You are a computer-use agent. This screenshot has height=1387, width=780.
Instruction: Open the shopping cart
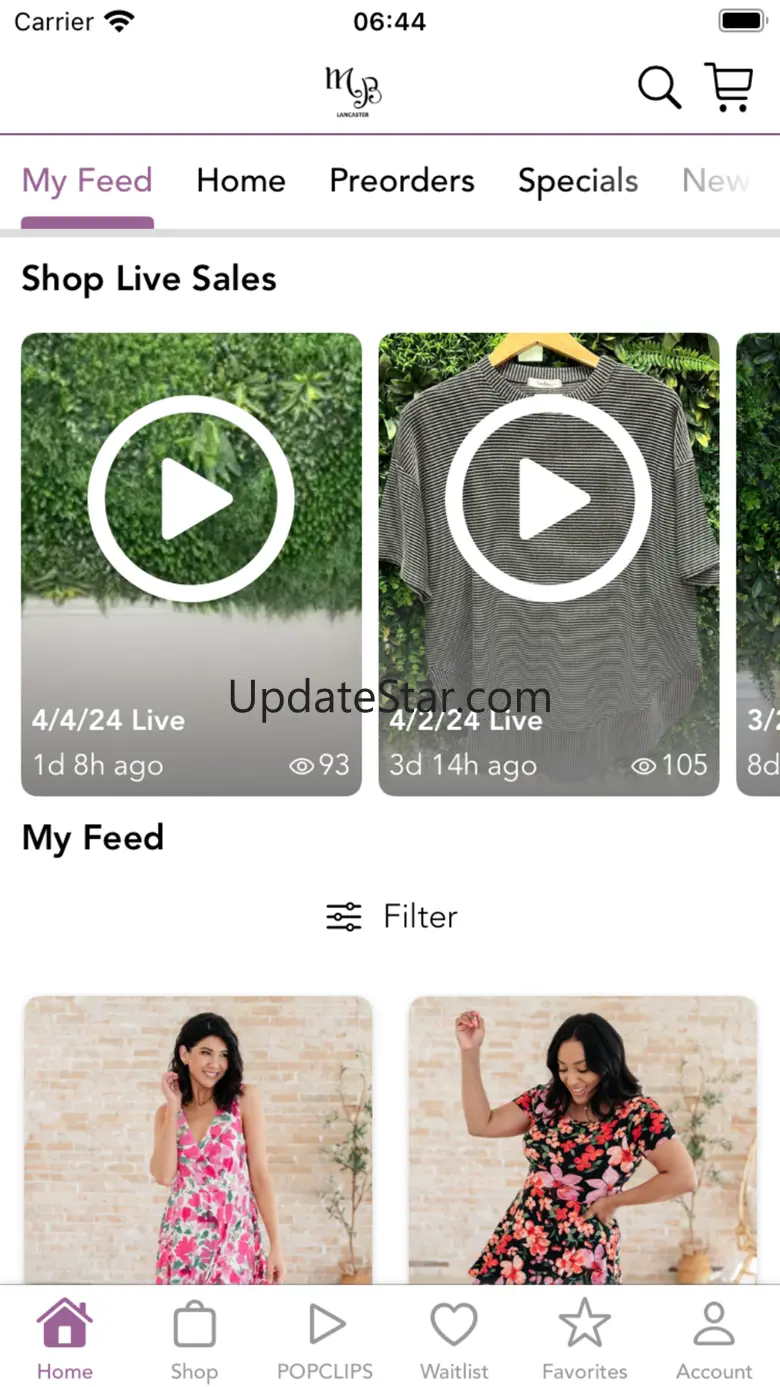click(x=729, y=88)
